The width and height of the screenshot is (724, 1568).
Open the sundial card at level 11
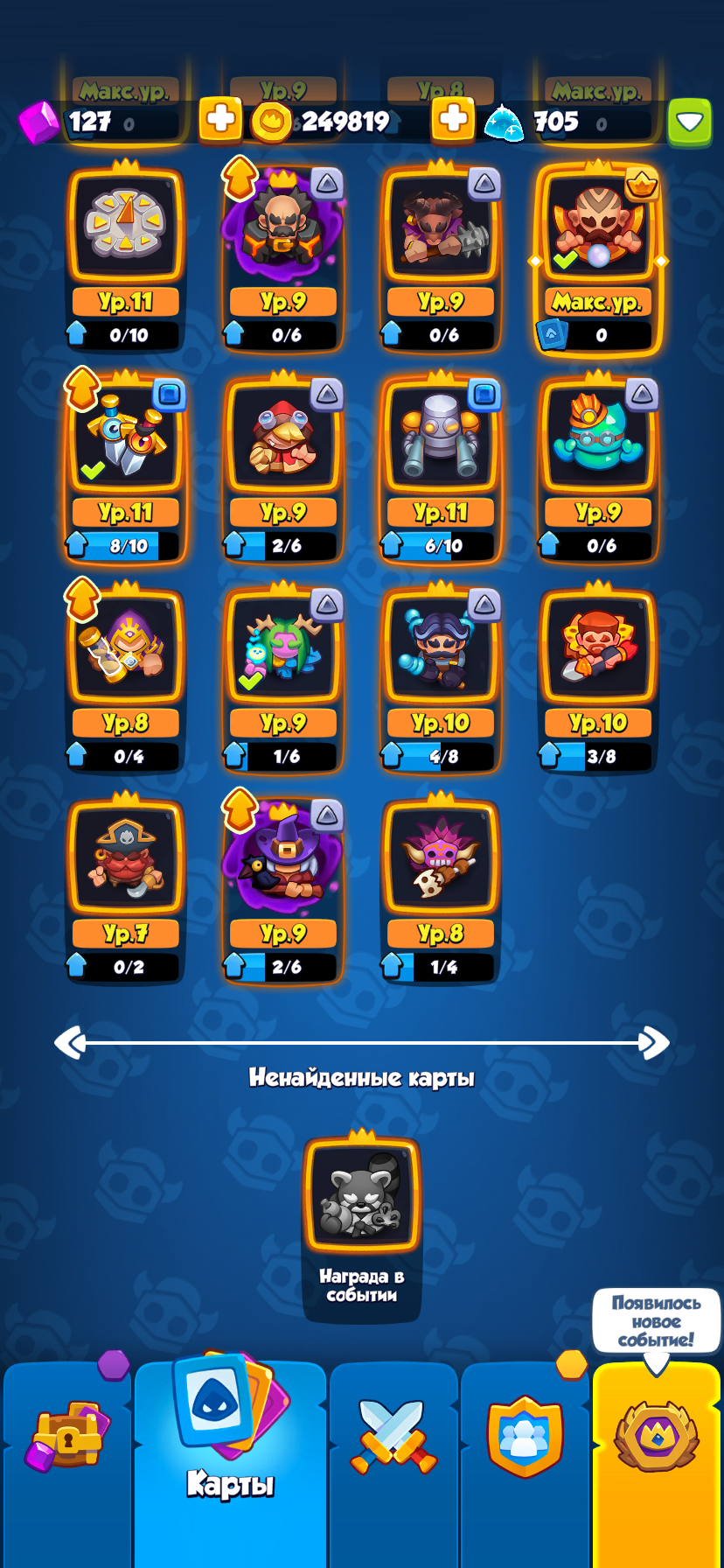tap(126, 227)
